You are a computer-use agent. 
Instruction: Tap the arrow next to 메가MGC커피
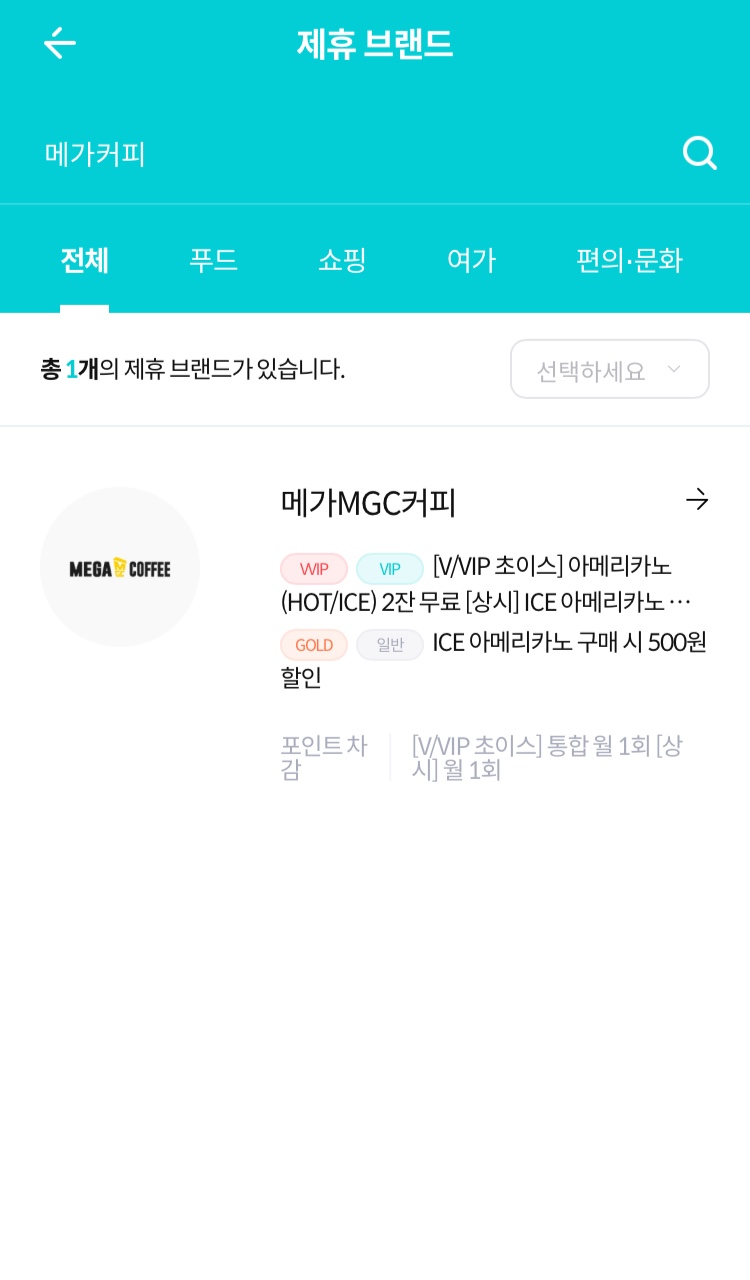point(696,500)
